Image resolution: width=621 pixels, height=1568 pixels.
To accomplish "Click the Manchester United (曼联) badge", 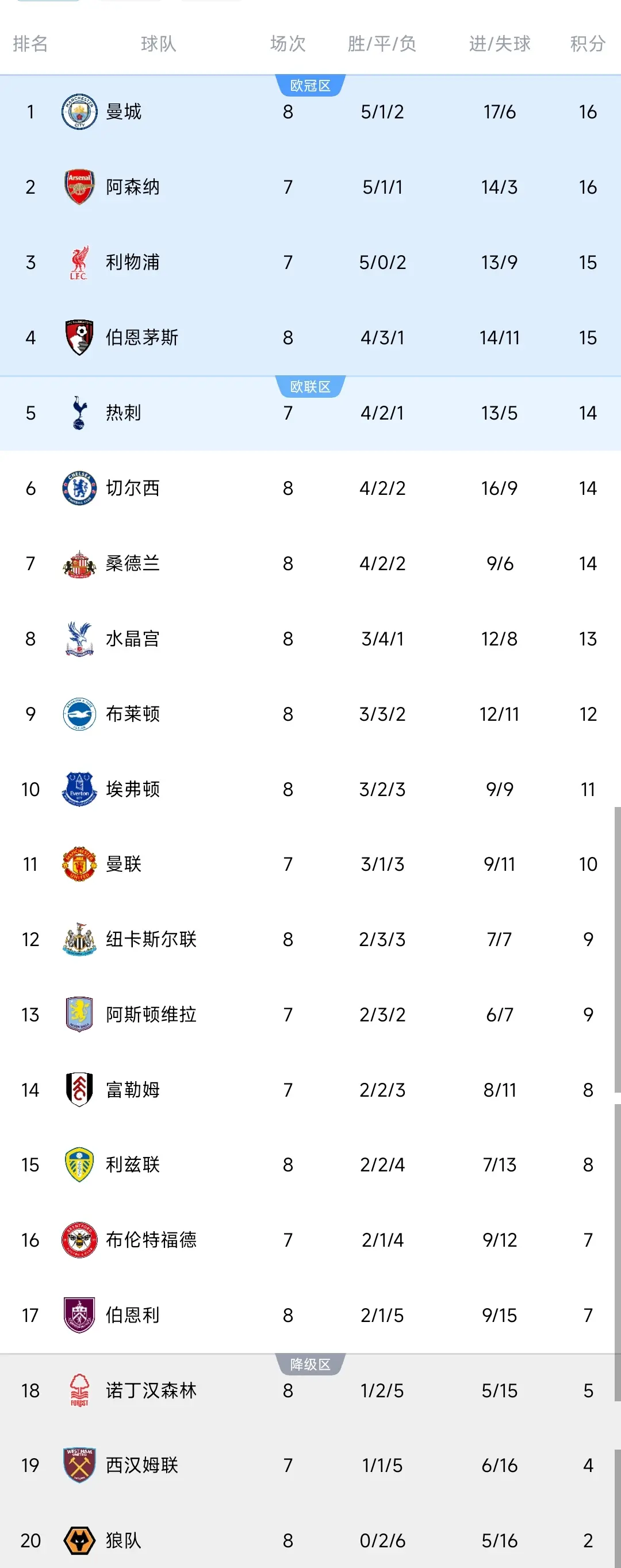I will (79, 864).
